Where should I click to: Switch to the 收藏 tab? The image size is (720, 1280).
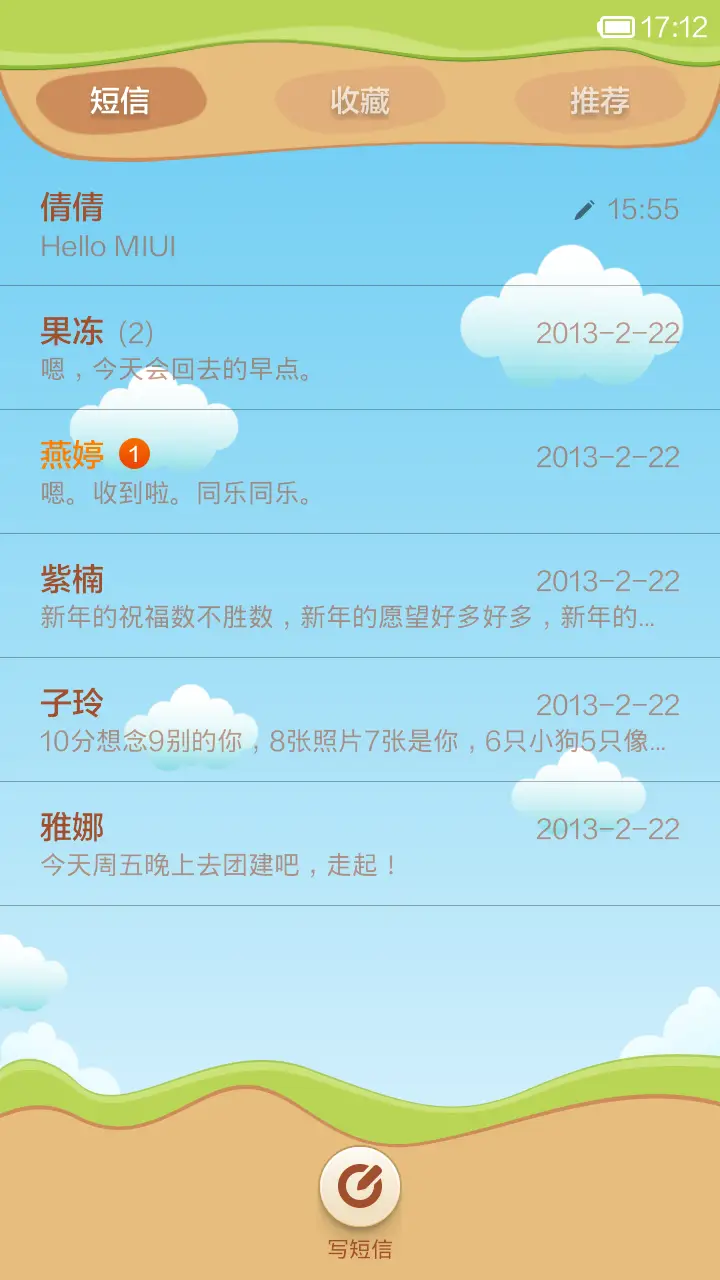pyautogui.click(x=362, y=100)
